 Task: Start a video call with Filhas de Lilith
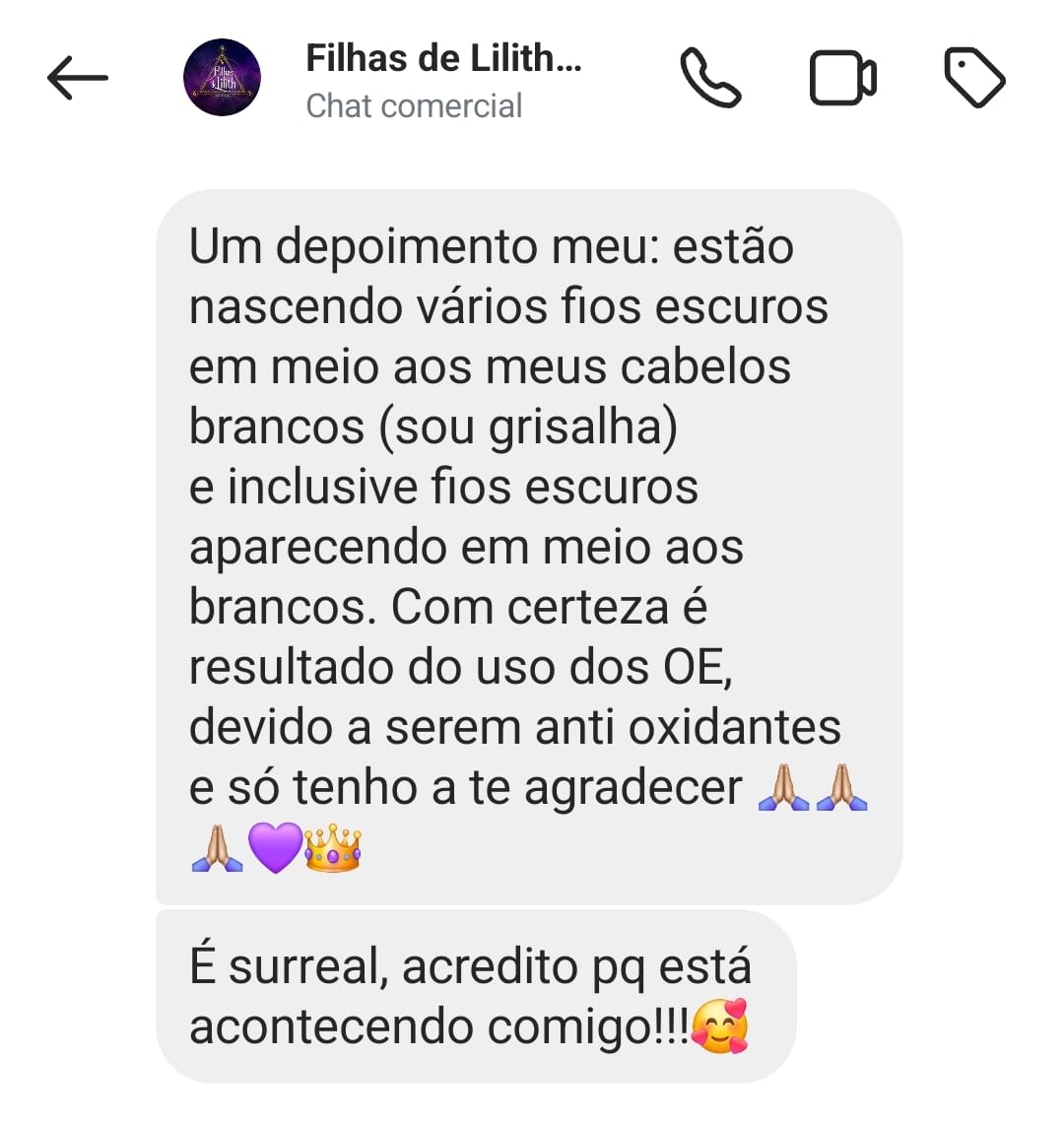pyautogui.click(x=842, y=78)
